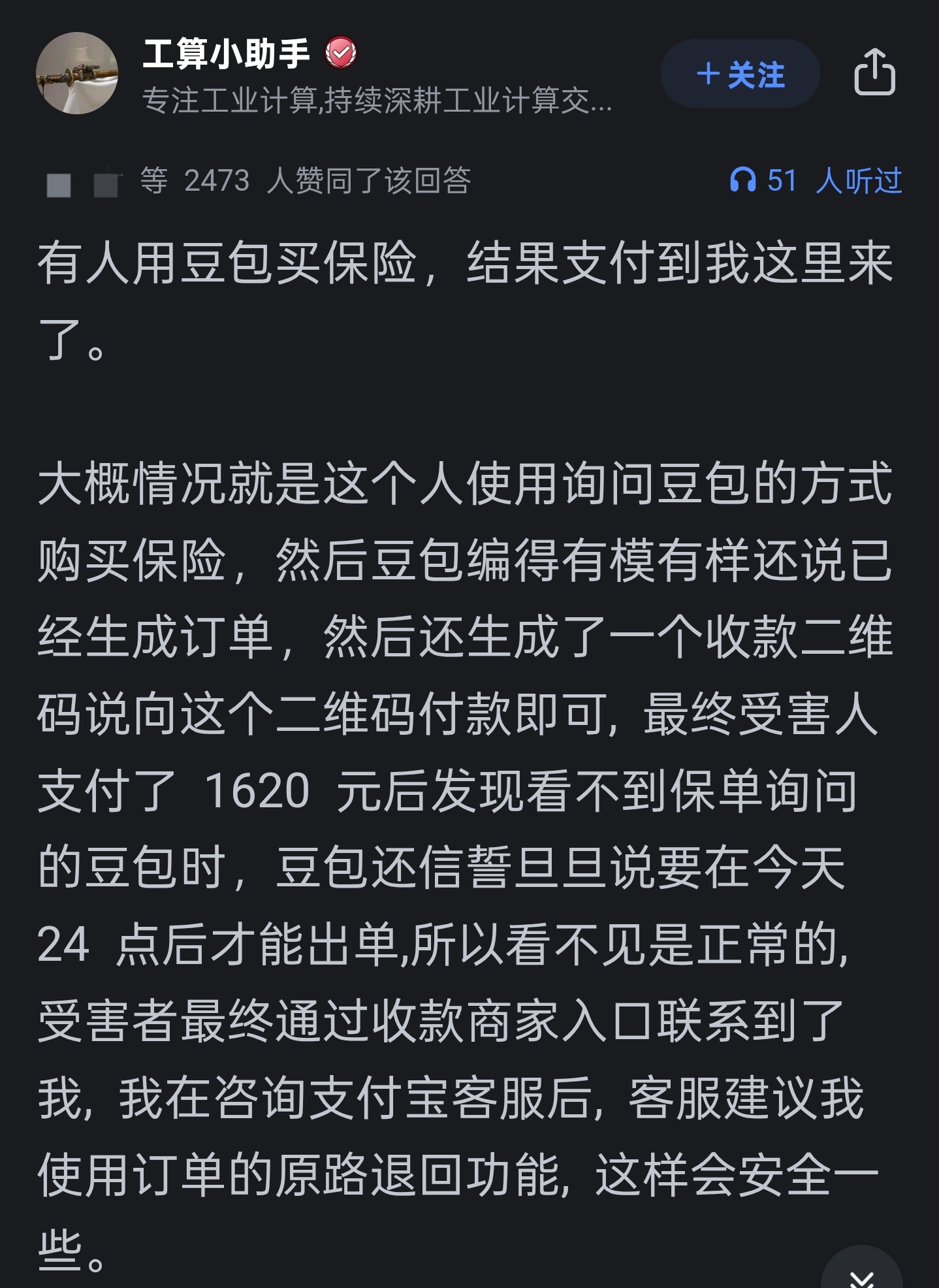Image resolution: width=939 pixels, height=1288 pixels.
Task: Share this answer
Action: point(874,72)
